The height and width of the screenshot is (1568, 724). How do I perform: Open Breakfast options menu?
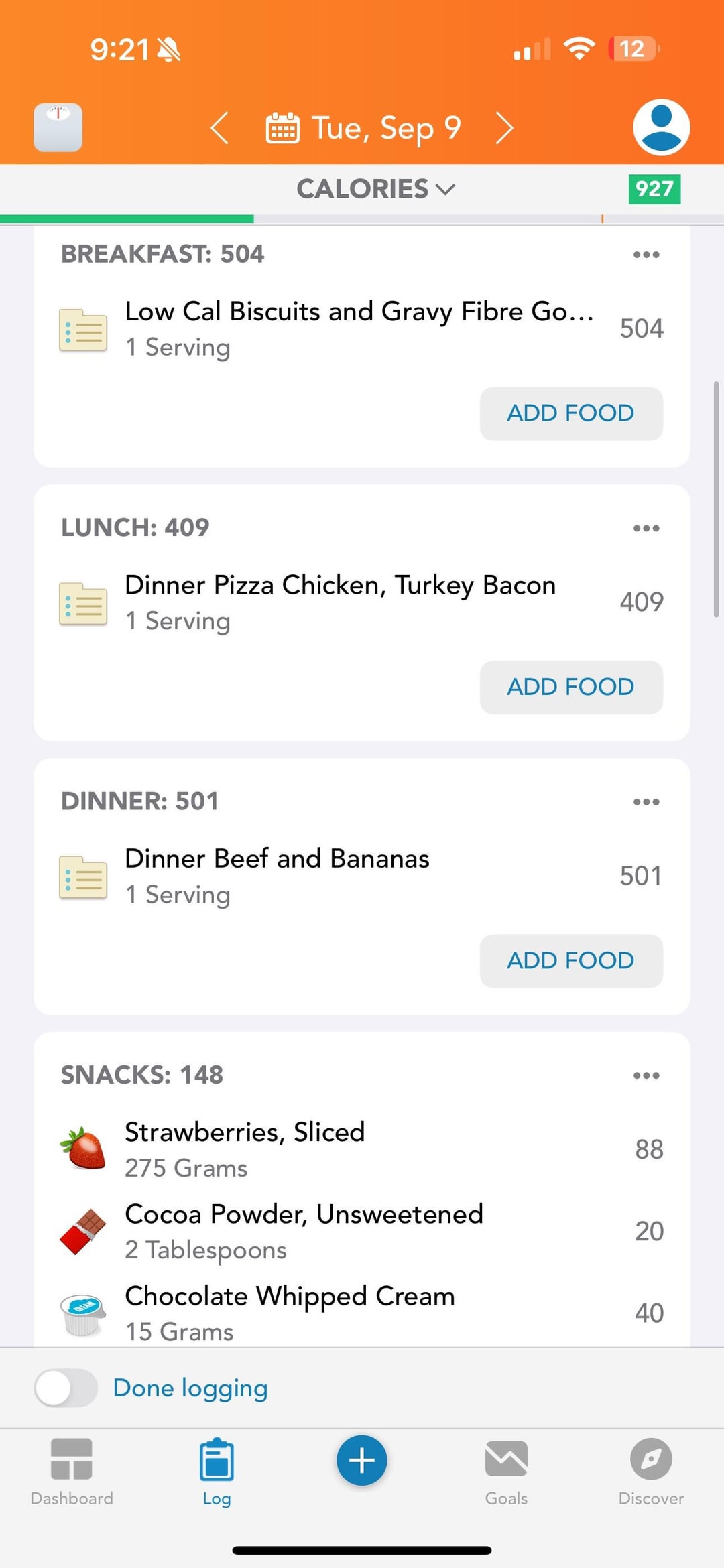tap(646, 255)
